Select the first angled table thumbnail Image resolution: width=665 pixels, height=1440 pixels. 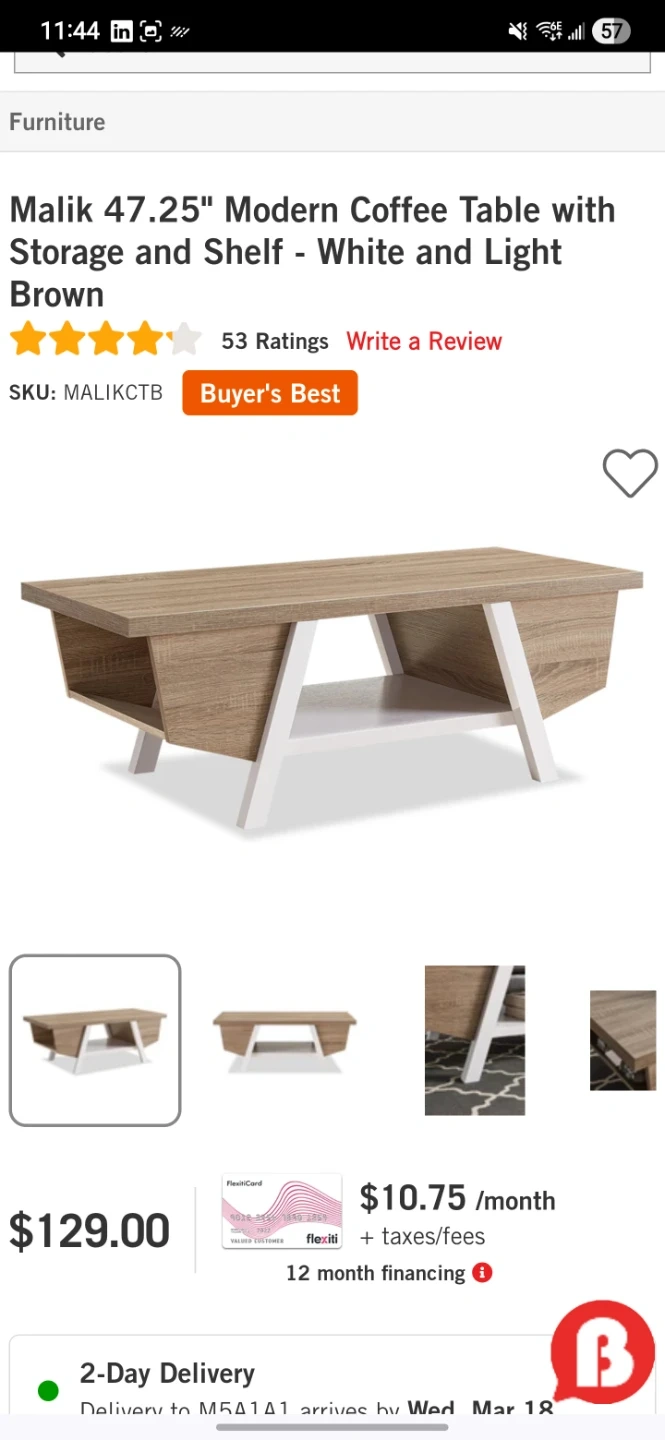tap(95, 1040)
